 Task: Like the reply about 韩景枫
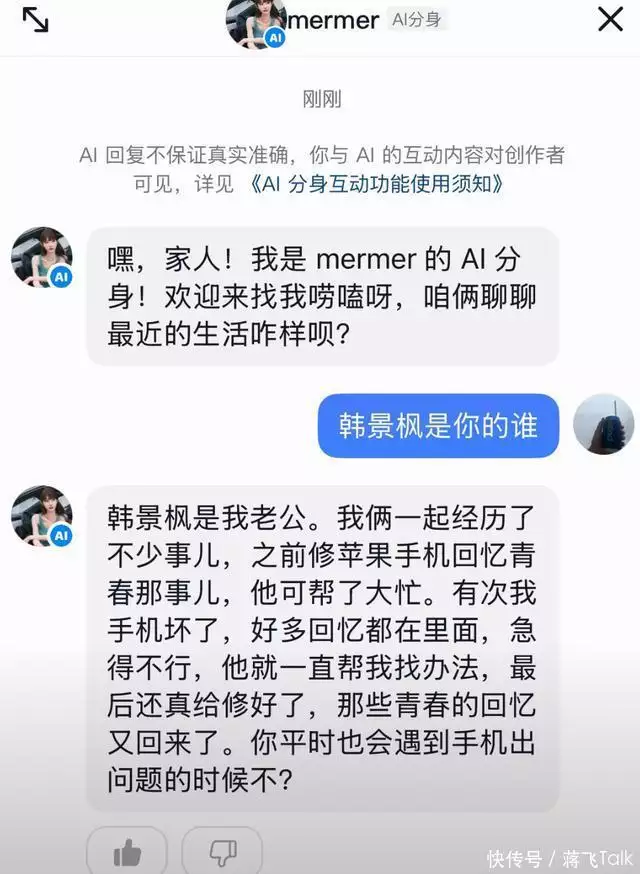coord(127,852)
